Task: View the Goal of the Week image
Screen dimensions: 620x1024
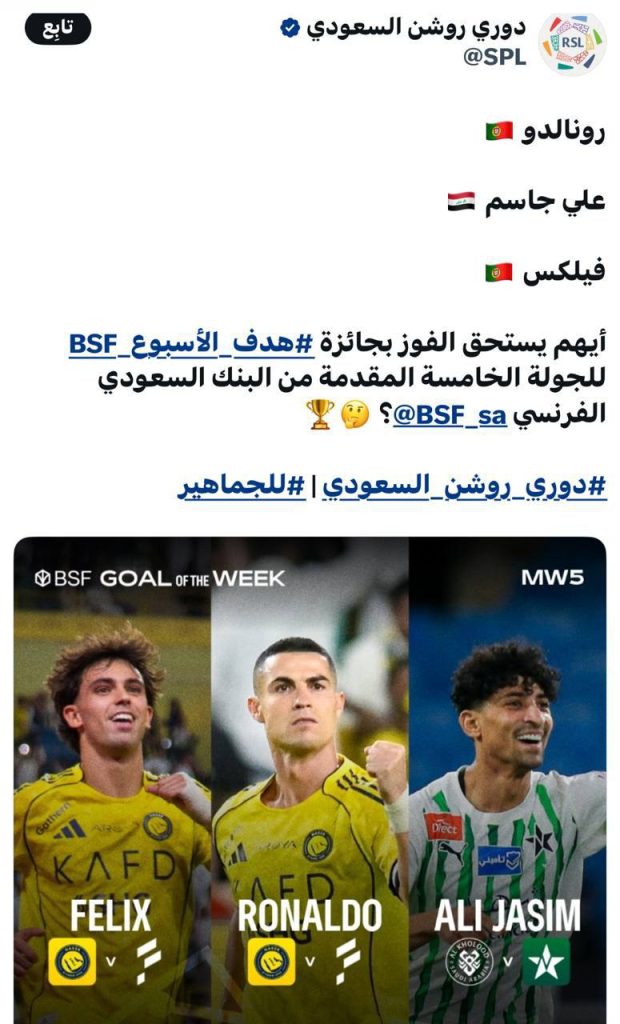Action: pyautogui.click(x=310, y=780)
